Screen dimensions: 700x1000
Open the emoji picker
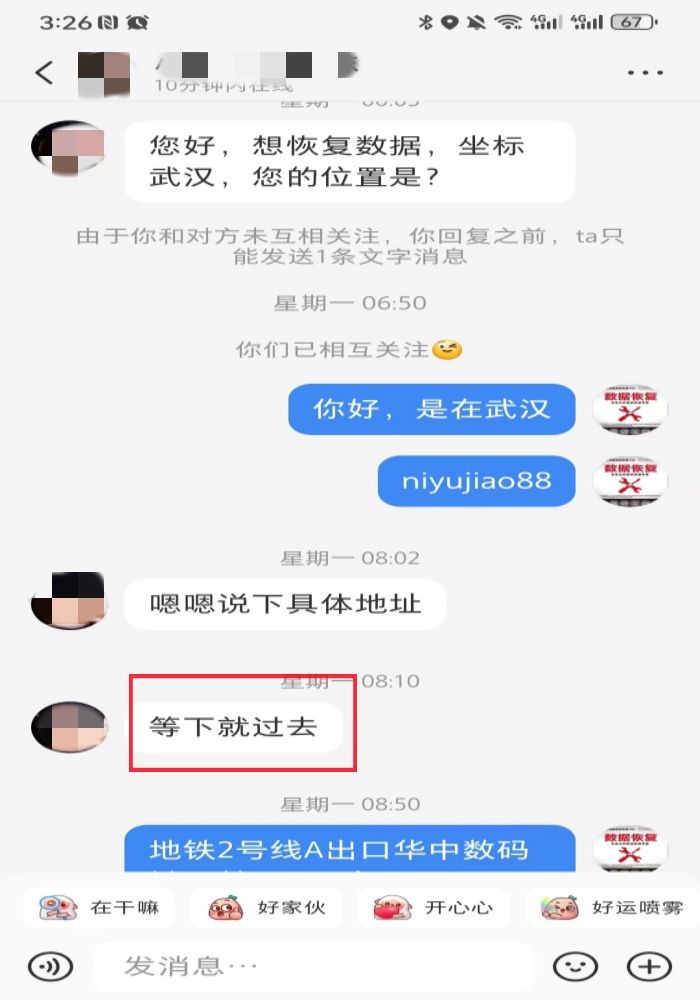[x=575, y=966]
